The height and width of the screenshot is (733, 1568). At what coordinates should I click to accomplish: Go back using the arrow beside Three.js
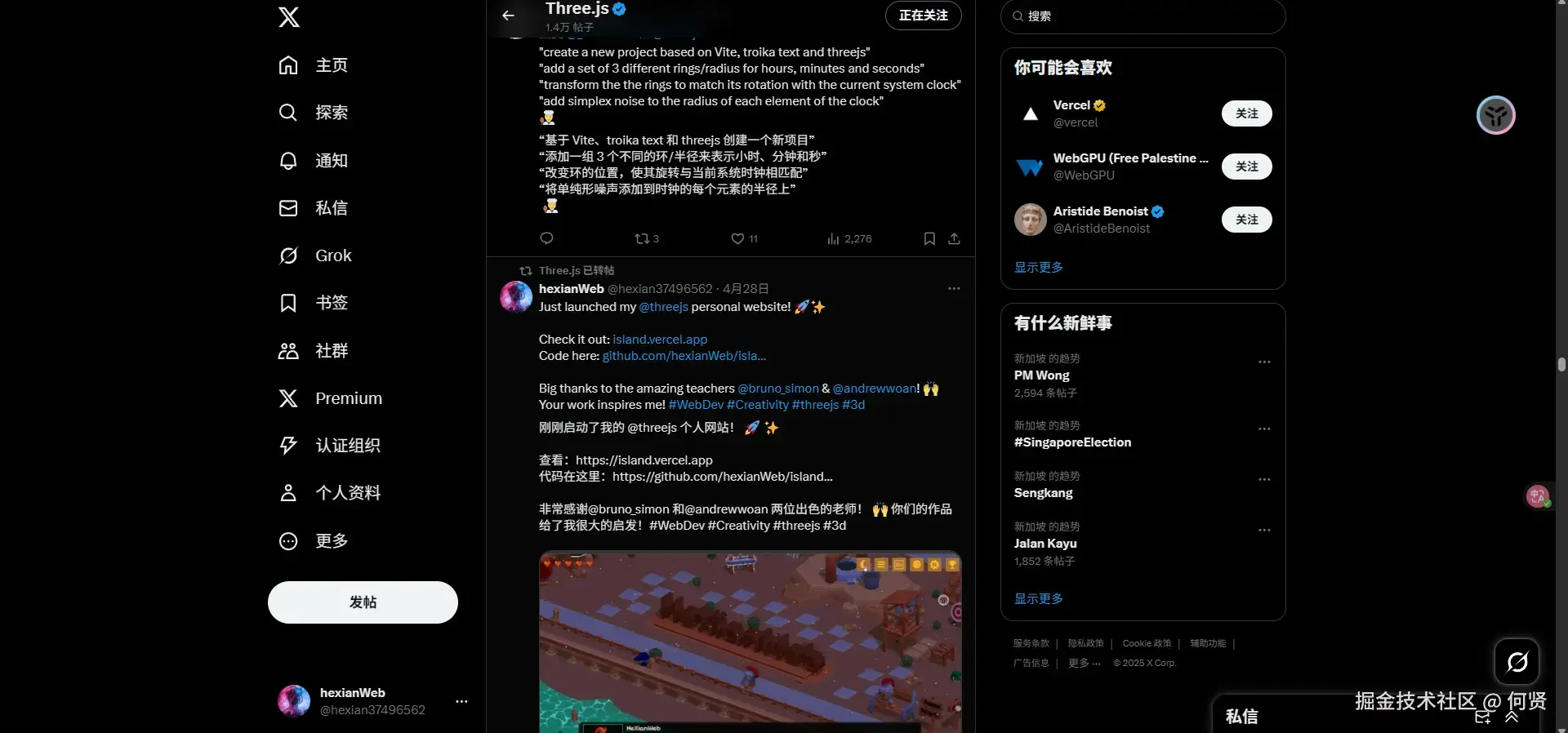coord(508,16)
